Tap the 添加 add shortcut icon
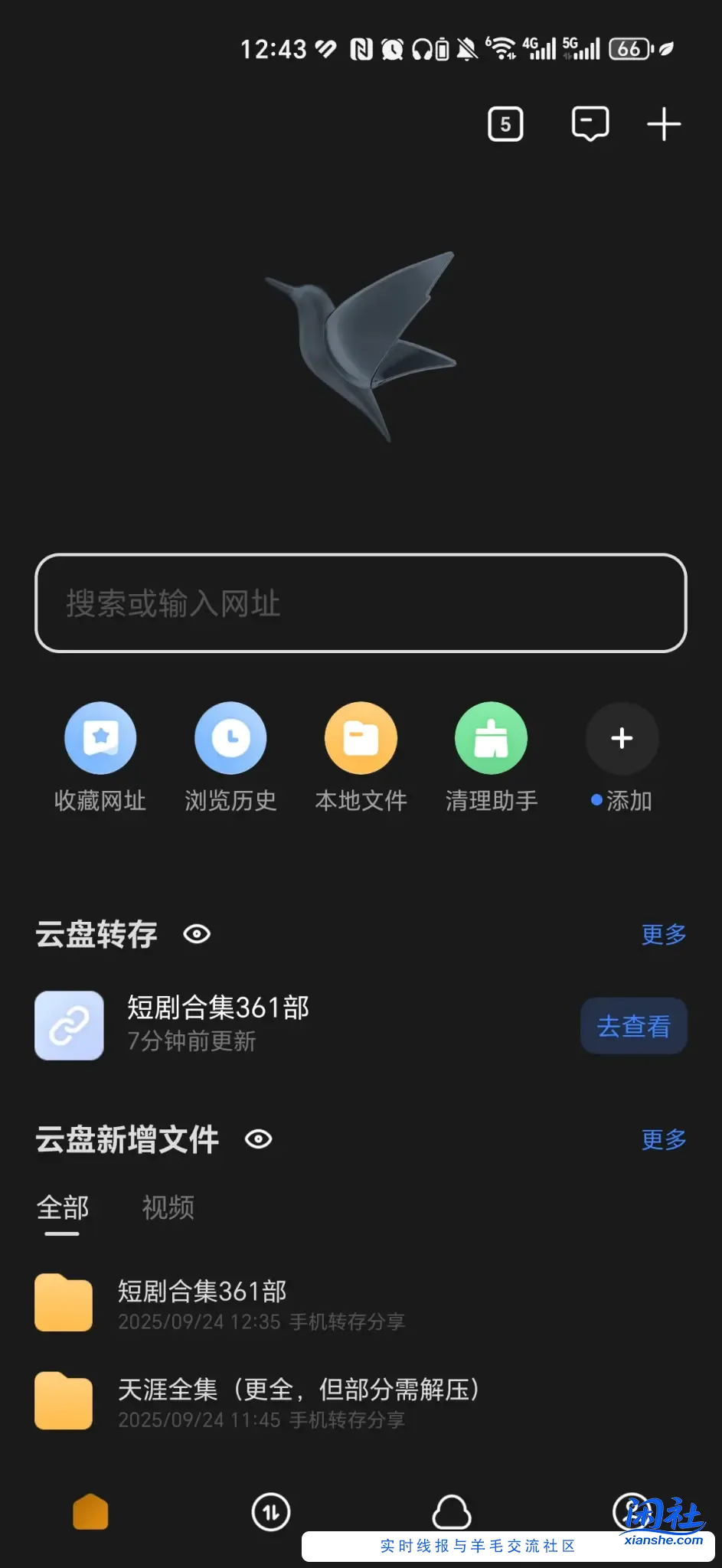 point(621,737)
